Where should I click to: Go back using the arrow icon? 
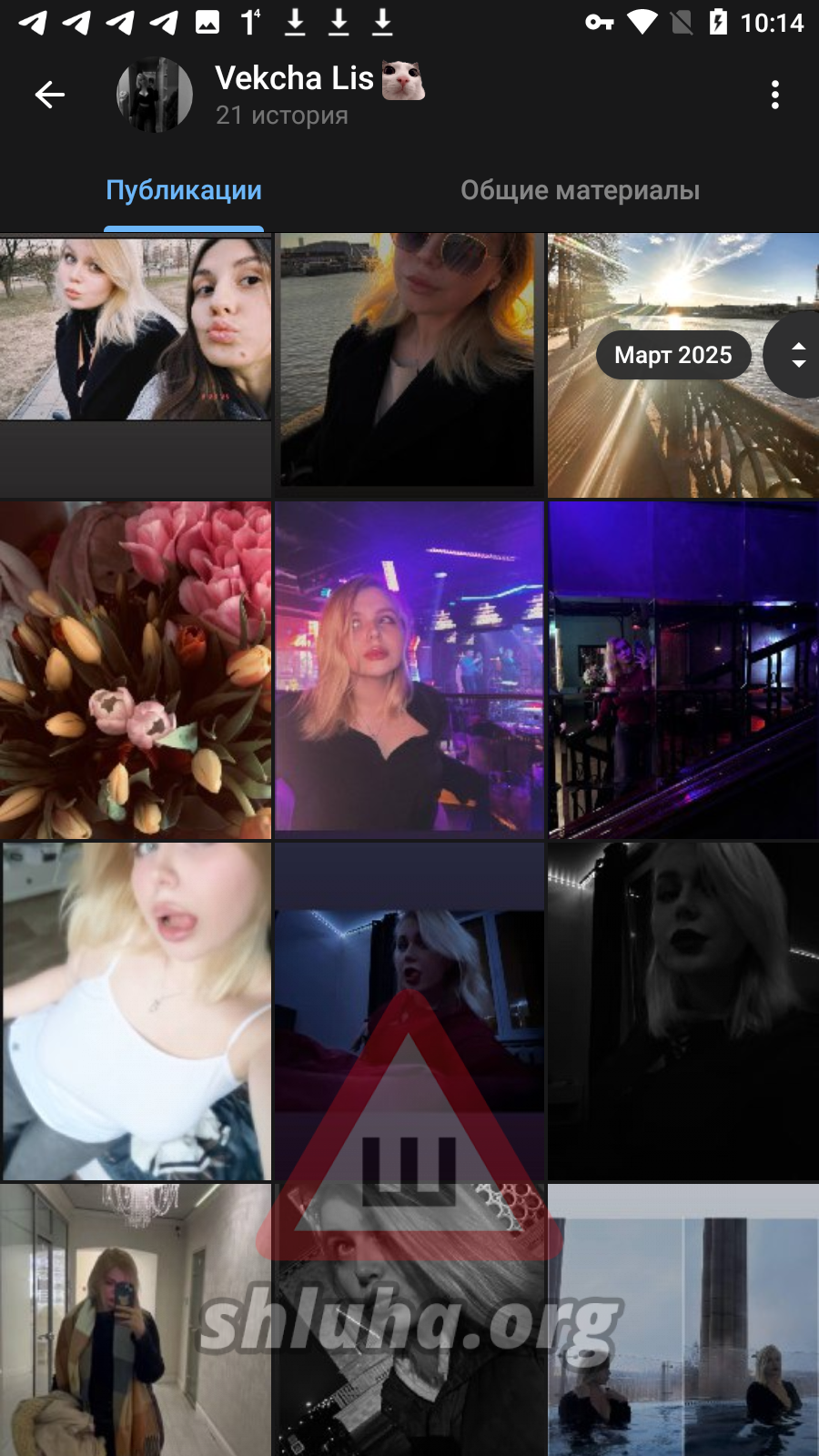click(50, 95)
